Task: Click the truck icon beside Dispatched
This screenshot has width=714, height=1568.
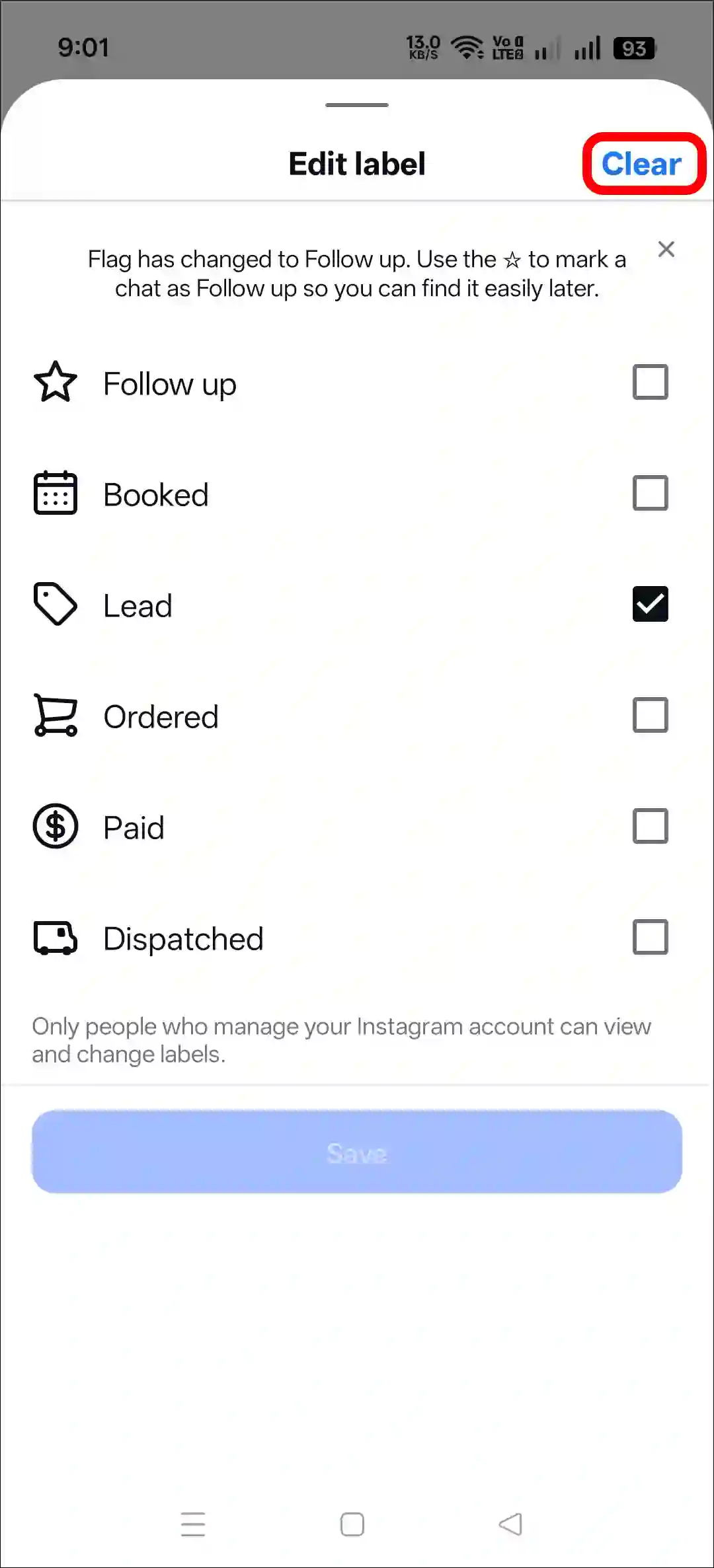Action: coord(56,937)
